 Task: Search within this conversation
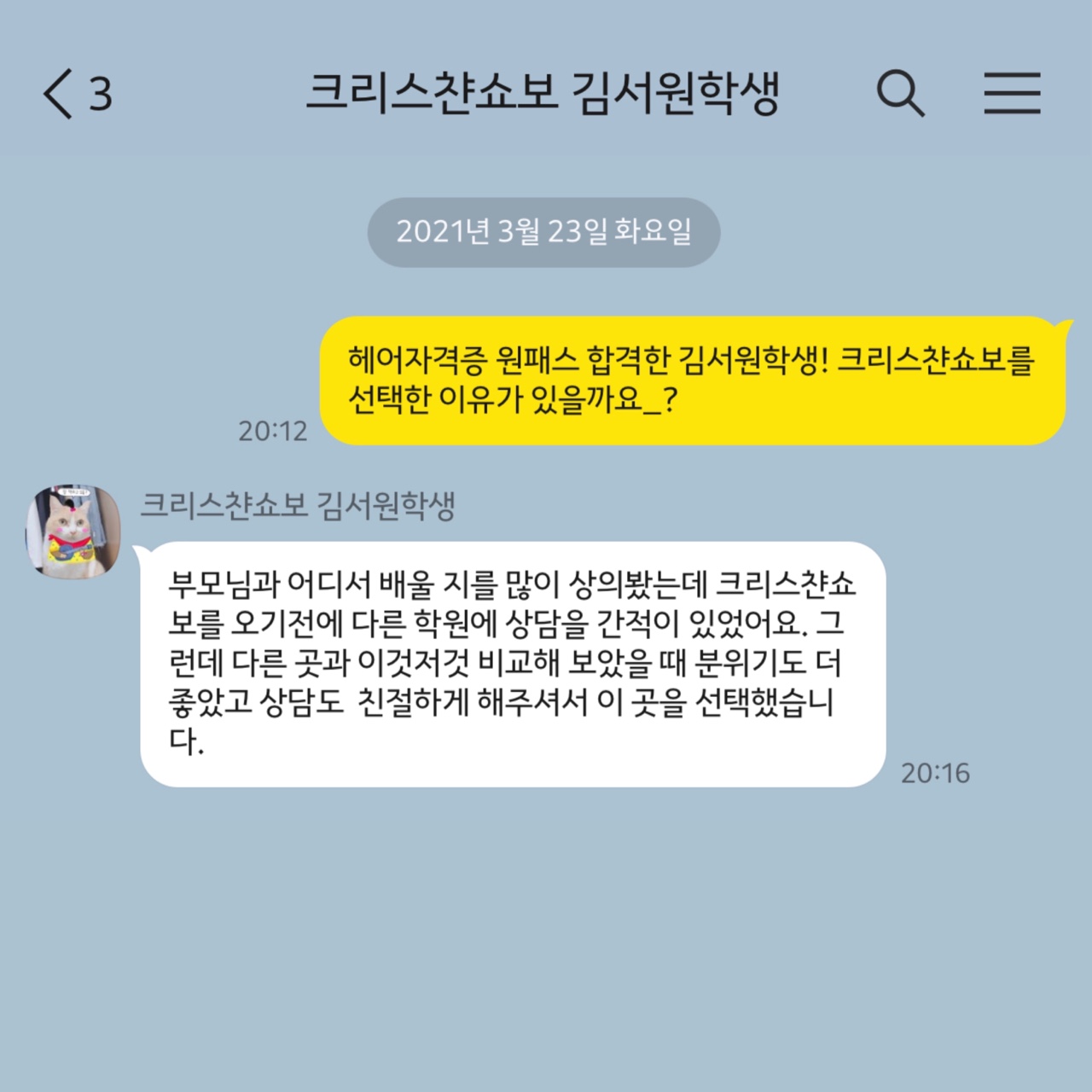click(x=900, y=93)
